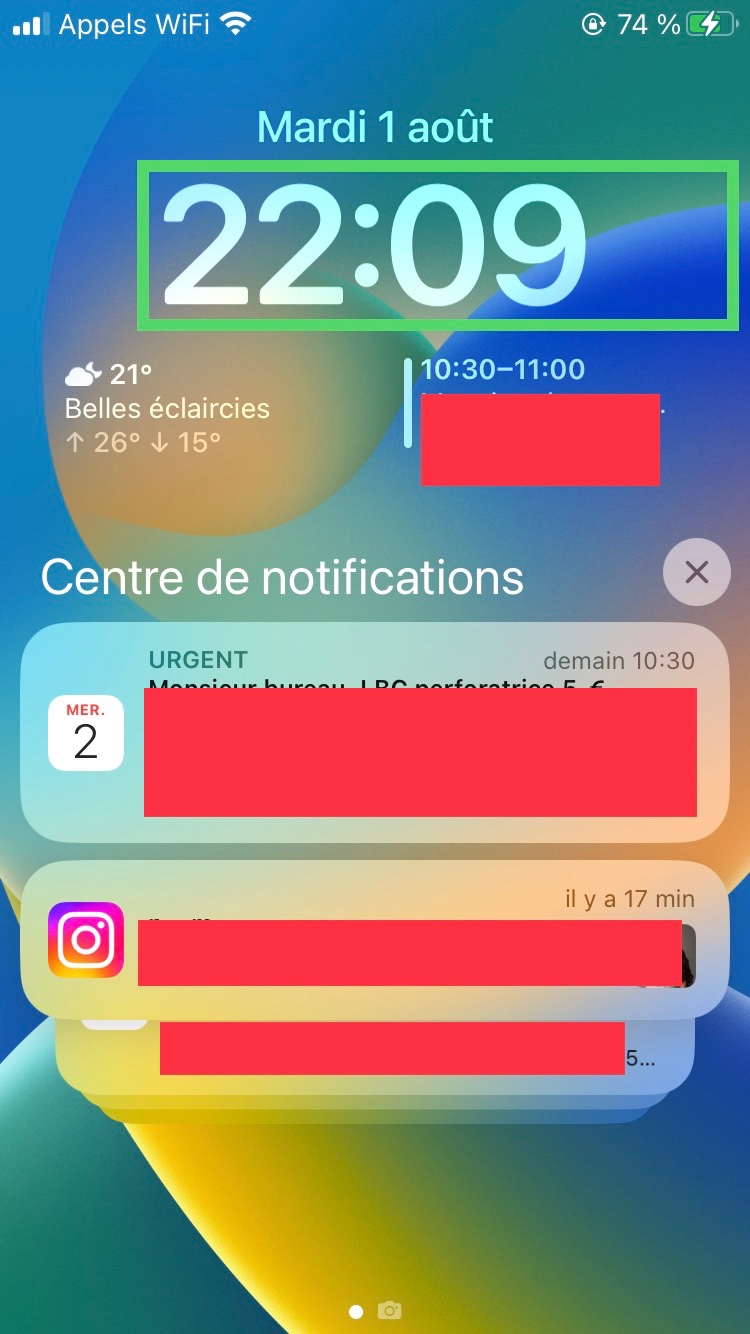Tap the camera page indicator
This screenshot has height=1334, width=750.
[390, 1311]
